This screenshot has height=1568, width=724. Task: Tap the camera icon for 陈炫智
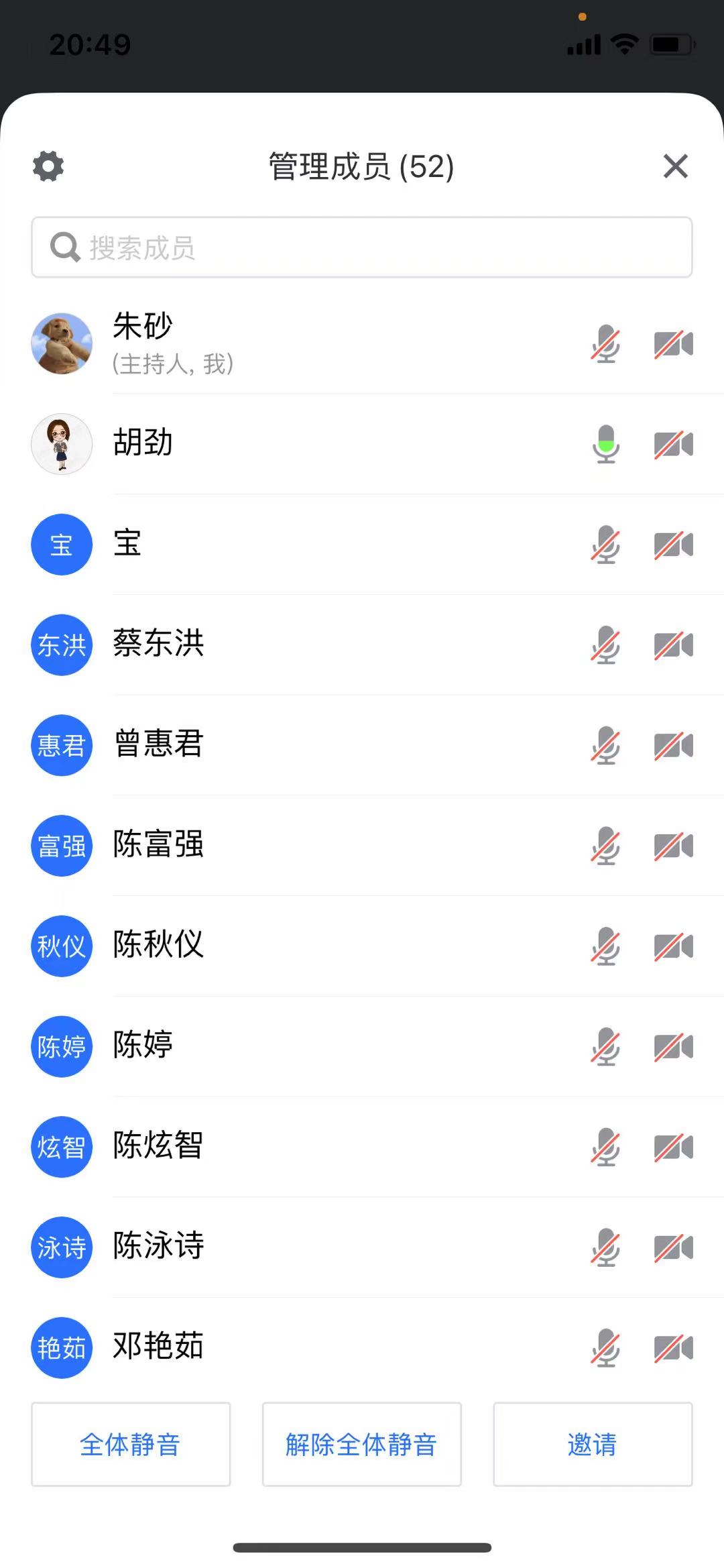[673, 1147]
